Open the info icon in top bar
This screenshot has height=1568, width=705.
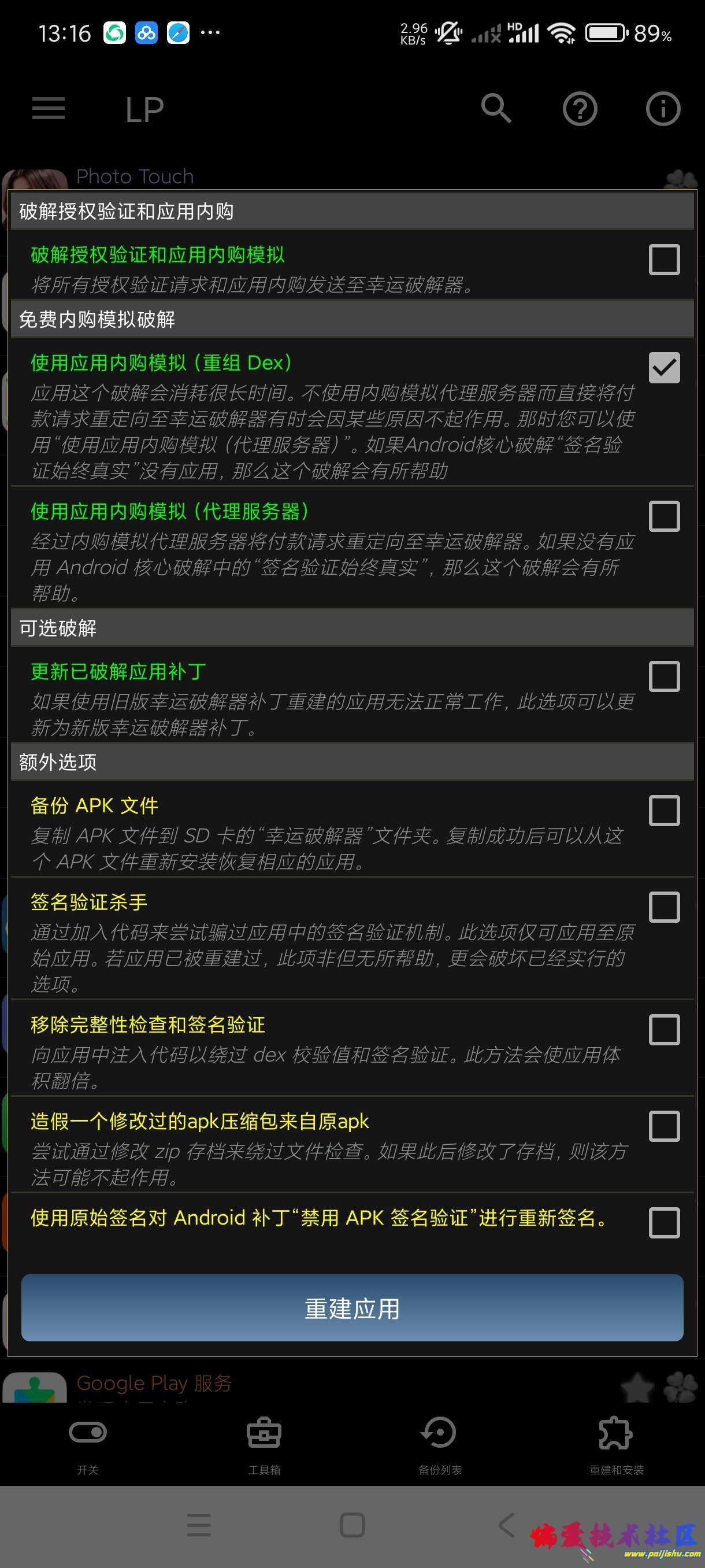click(662, 109)
